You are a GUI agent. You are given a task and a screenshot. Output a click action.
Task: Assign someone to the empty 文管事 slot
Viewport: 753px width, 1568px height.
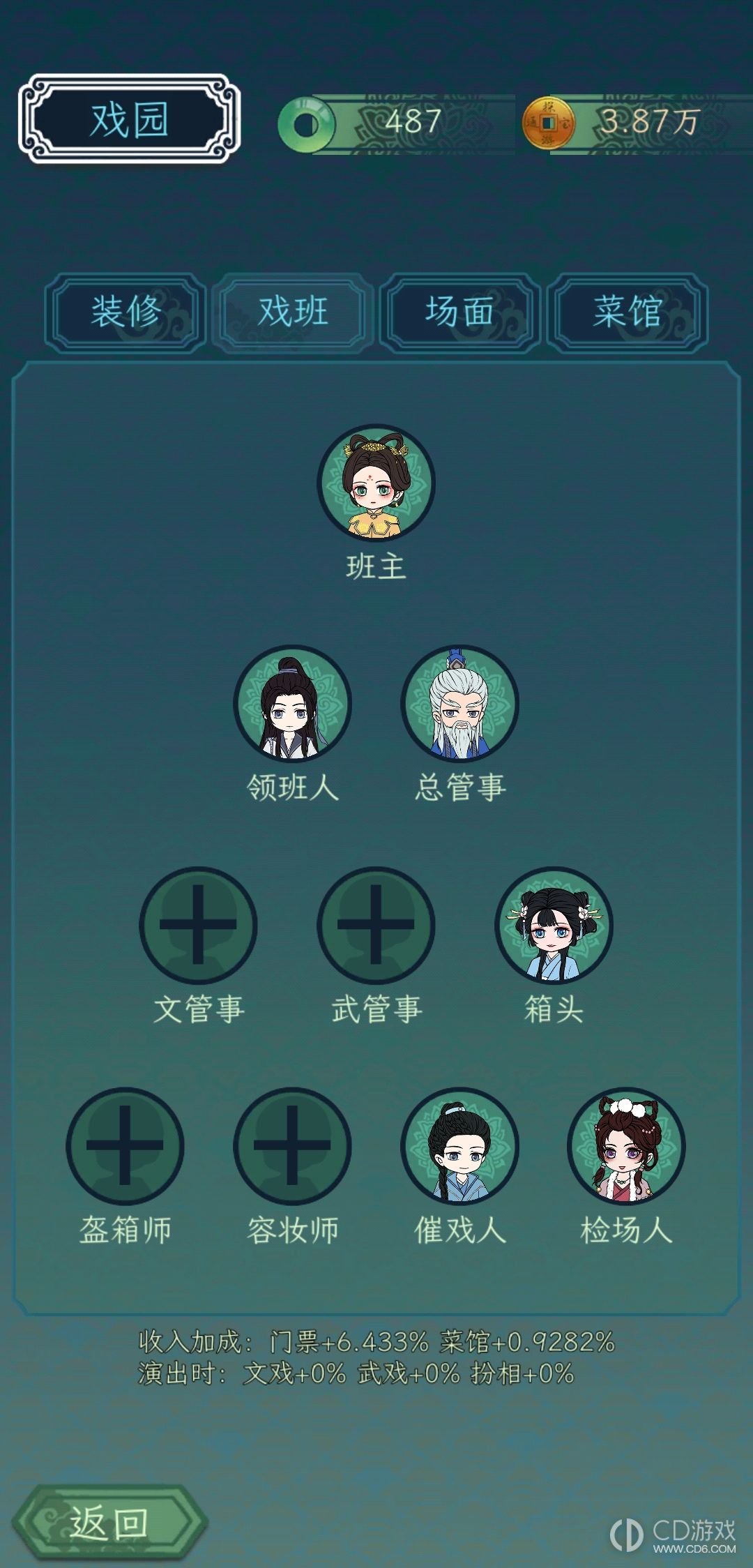tap(199, 926)
